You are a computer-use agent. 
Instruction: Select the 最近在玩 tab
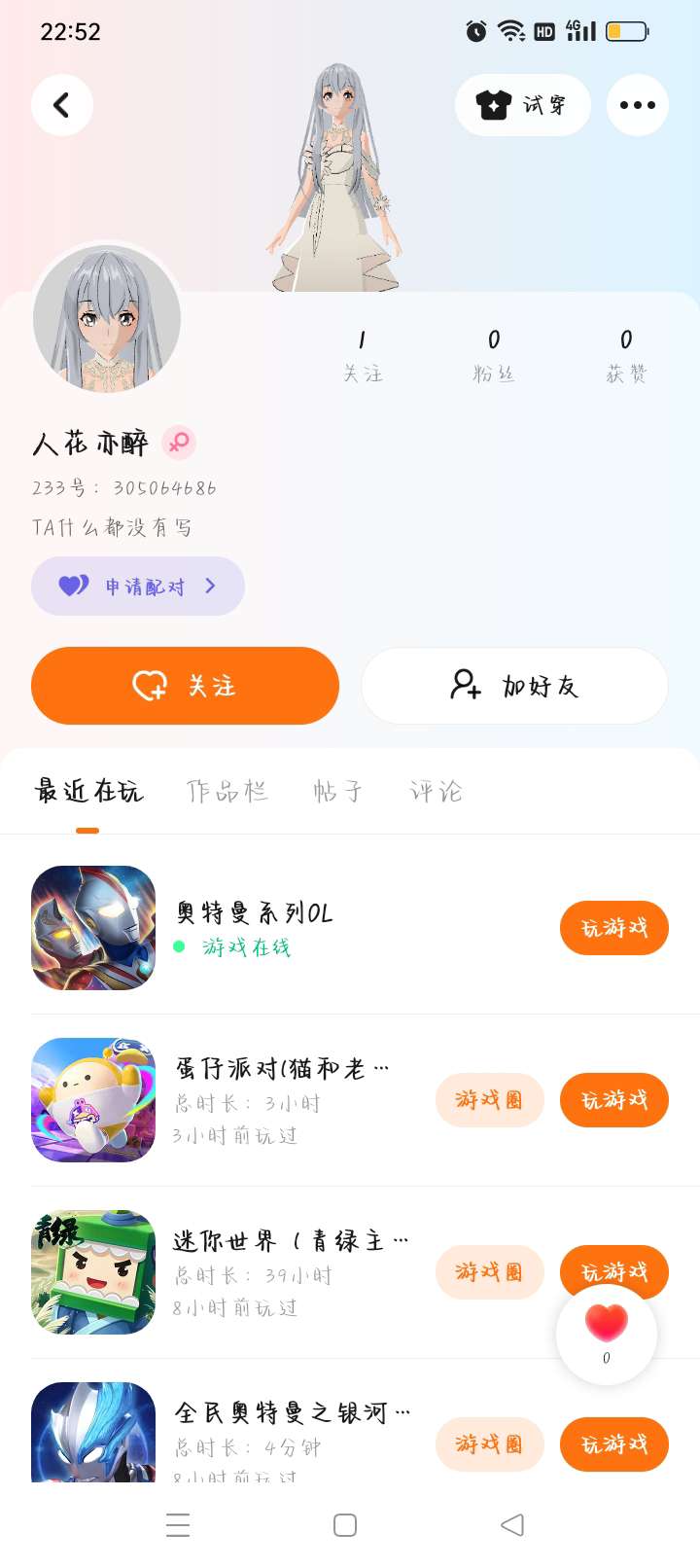[88, 792]
